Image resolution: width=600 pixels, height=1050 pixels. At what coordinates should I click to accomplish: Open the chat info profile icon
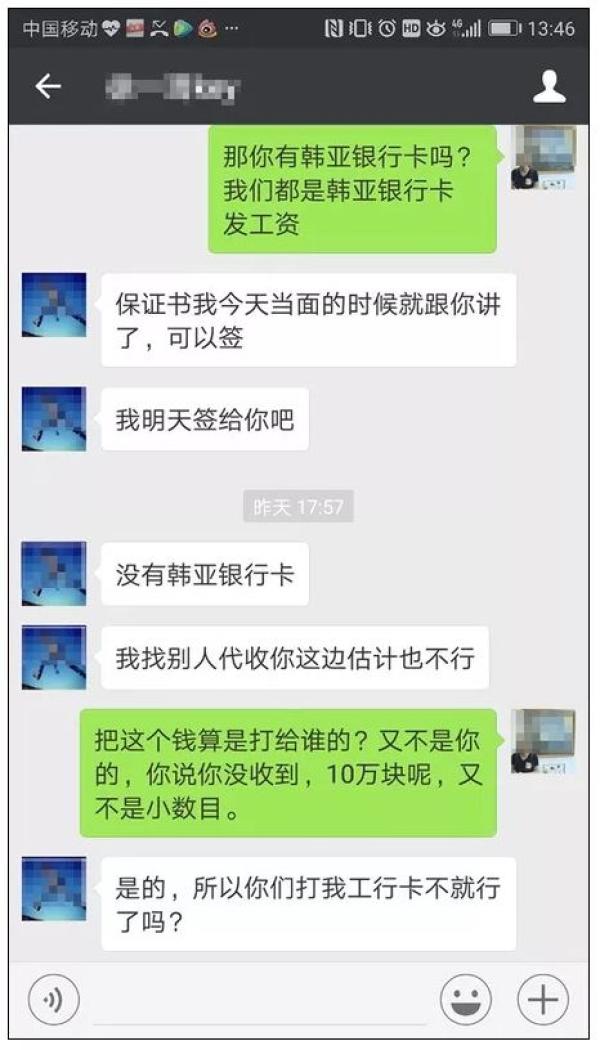coord(549,87)
